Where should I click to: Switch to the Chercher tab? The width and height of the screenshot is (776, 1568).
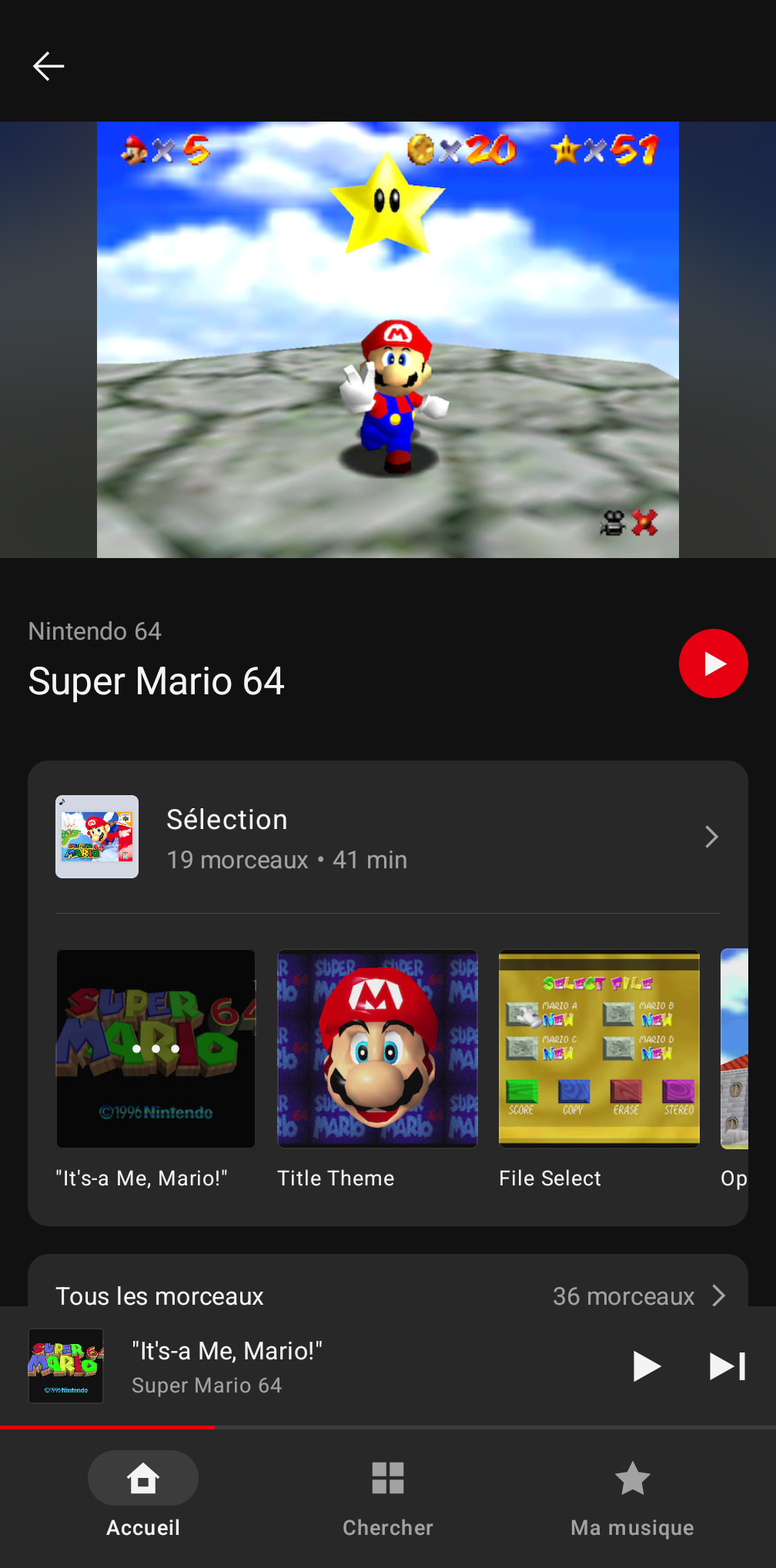click(388, 1496)
